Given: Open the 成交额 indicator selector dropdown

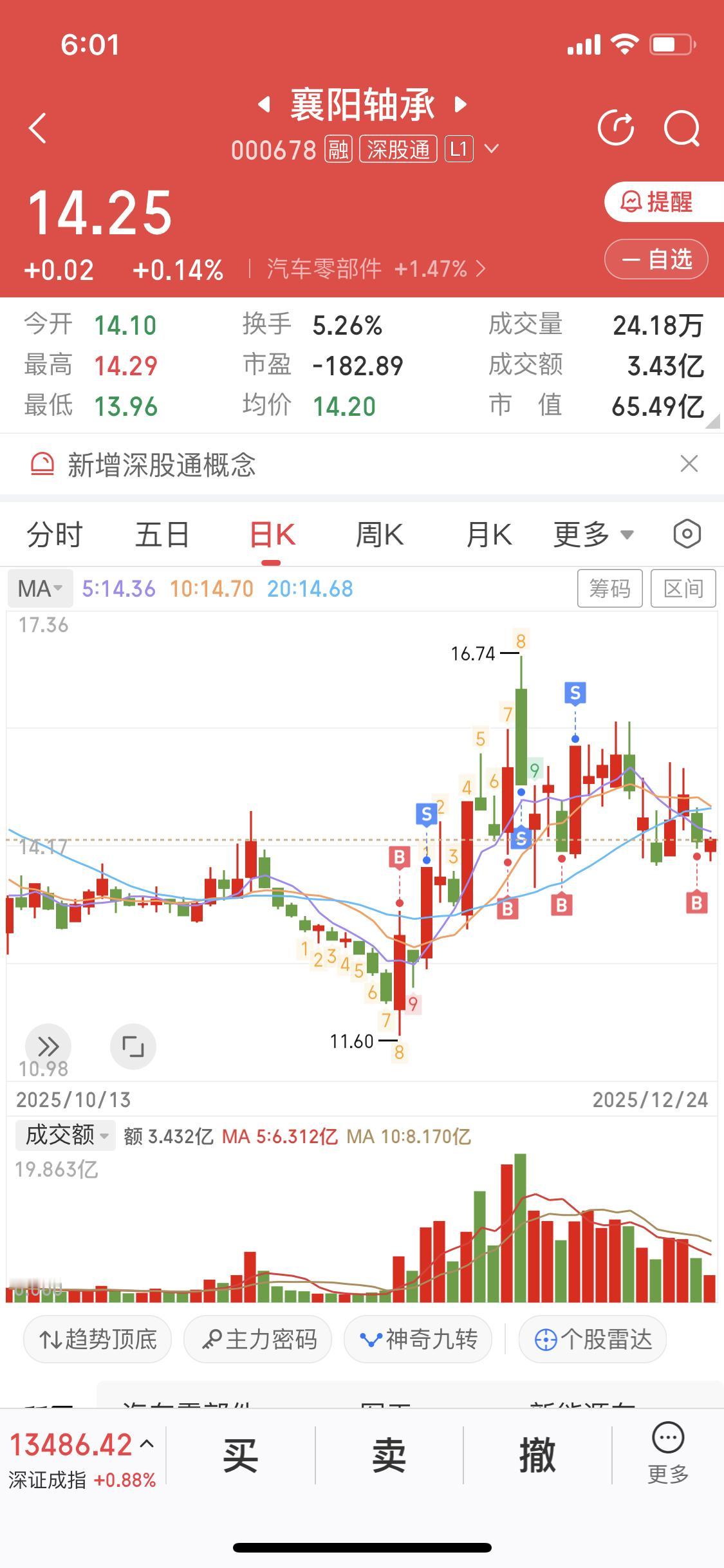Looking at the screenshot, I should 64,1135.
